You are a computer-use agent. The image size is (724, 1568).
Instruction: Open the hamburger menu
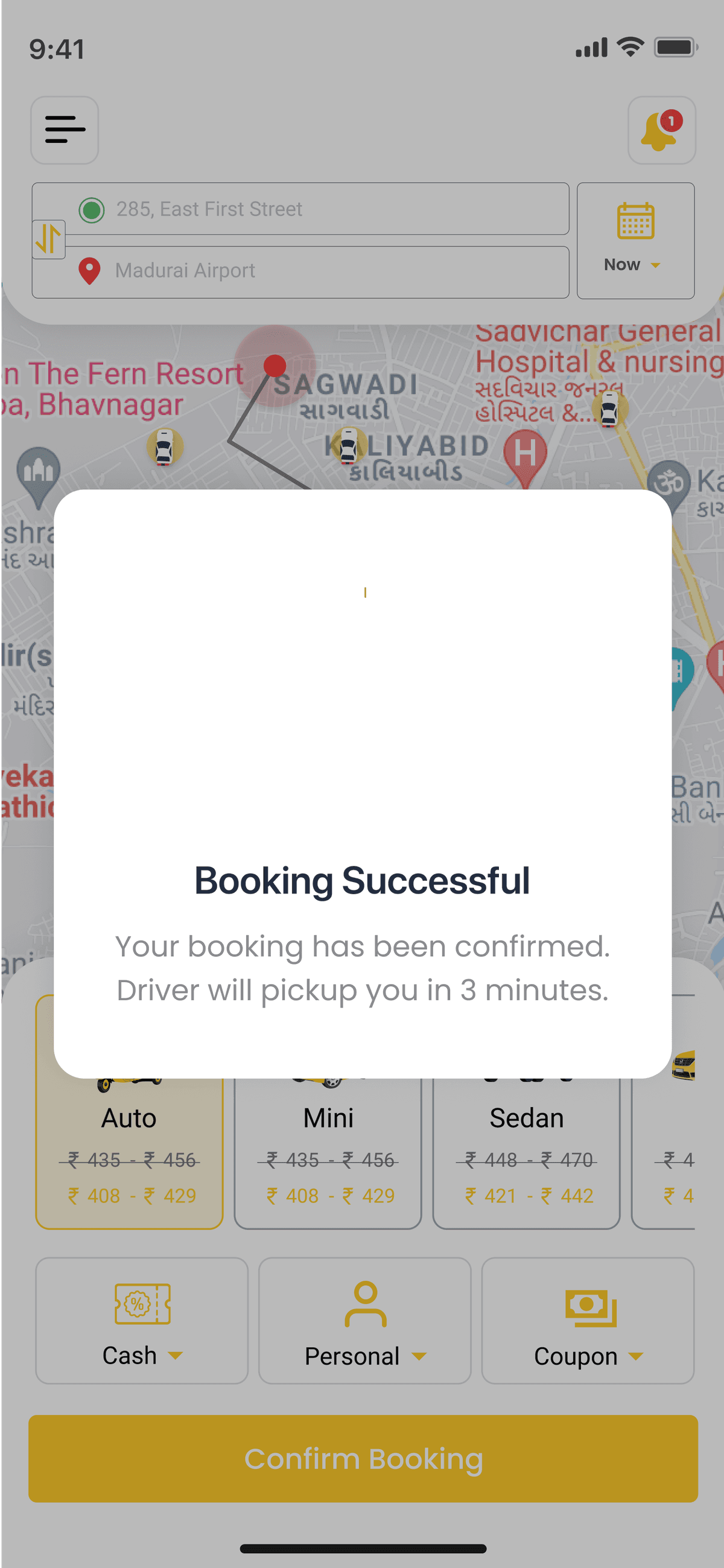coord(65,130)
